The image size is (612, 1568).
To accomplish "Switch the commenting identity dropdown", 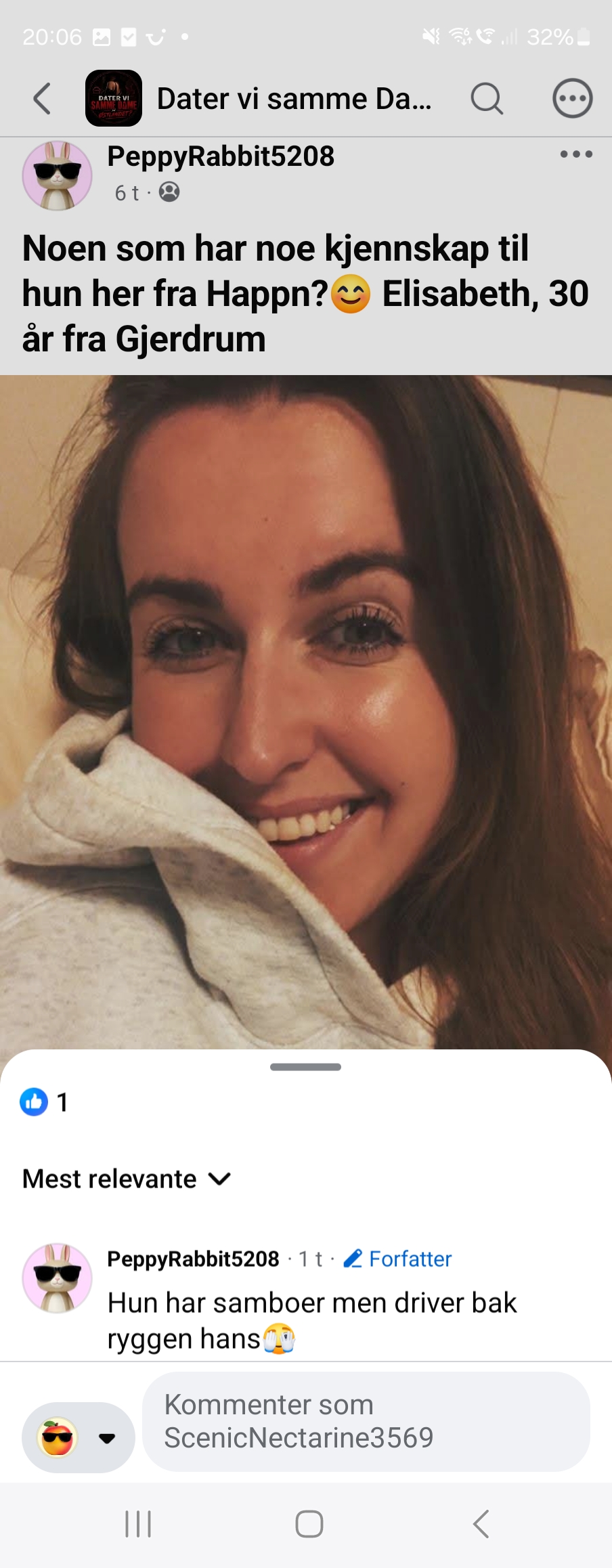I will pos(79,1437).
